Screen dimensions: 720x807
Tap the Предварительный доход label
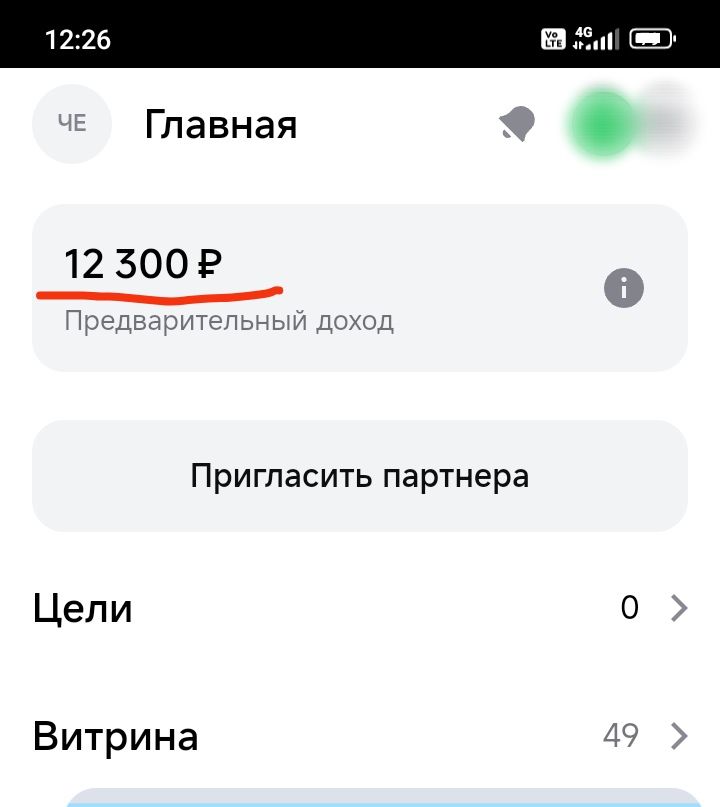coord(231,320)
